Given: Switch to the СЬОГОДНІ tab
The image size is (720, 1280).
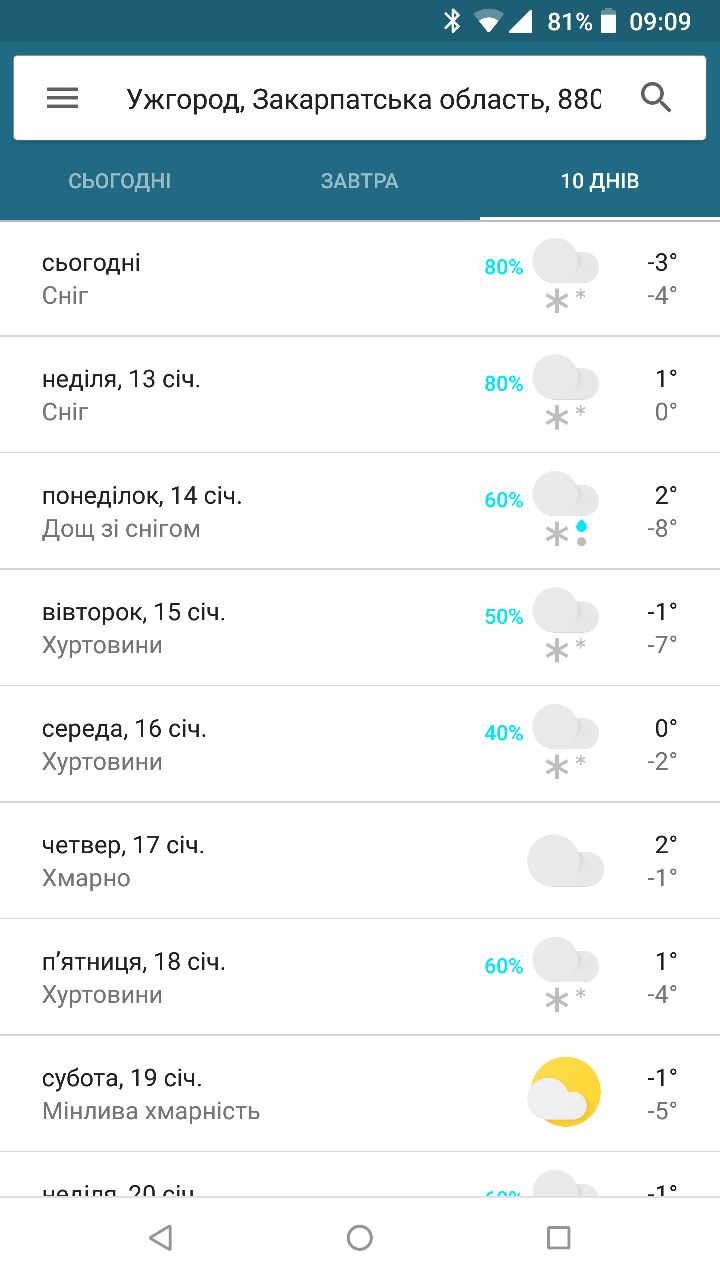Looking at the screenshot, I should (120, 181).
